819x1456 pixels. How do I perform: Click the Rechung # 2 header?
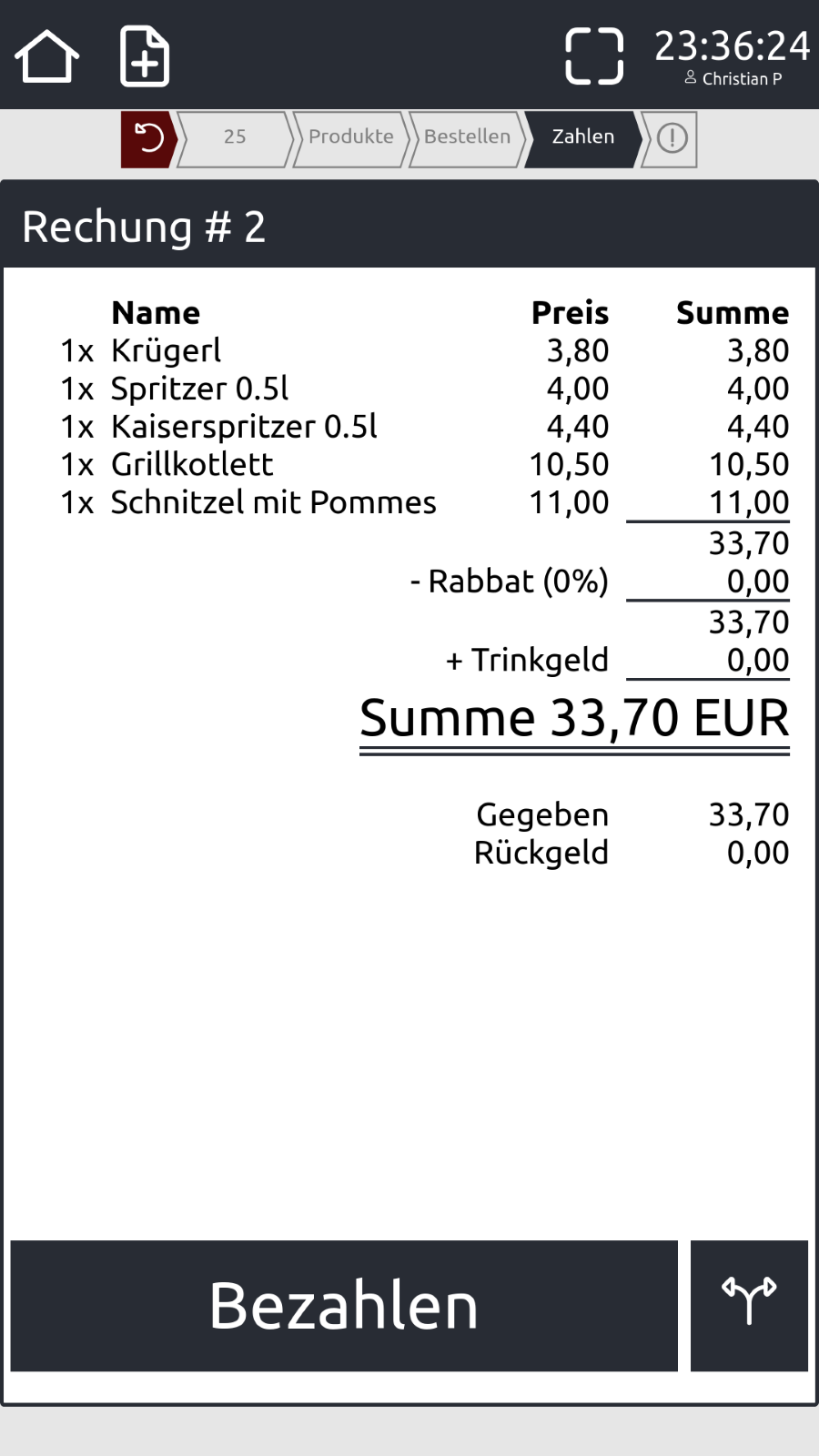tap(142, 227)
